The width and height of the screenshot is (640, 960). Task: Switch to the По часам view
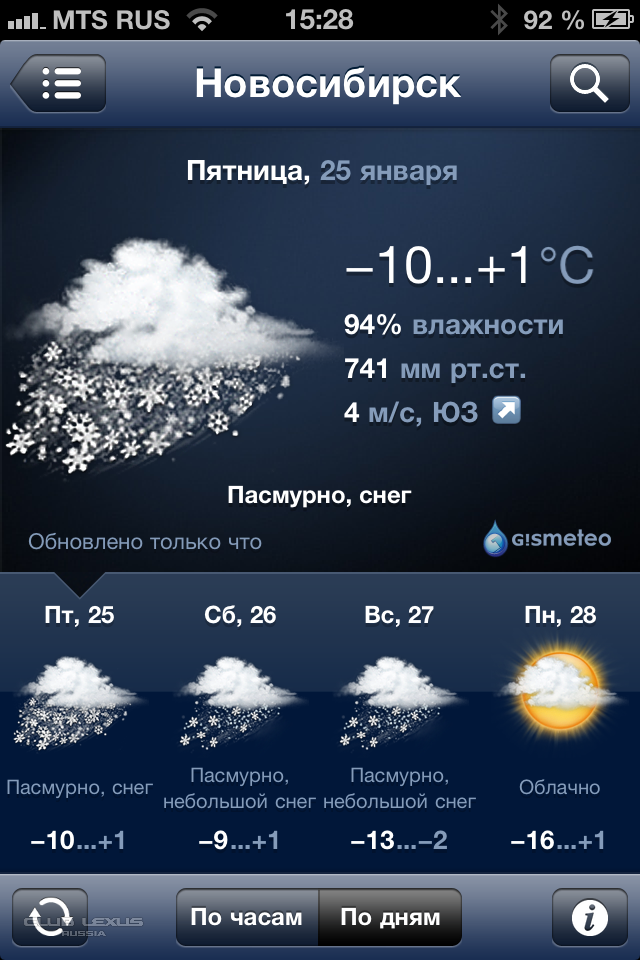click(247, 917)
